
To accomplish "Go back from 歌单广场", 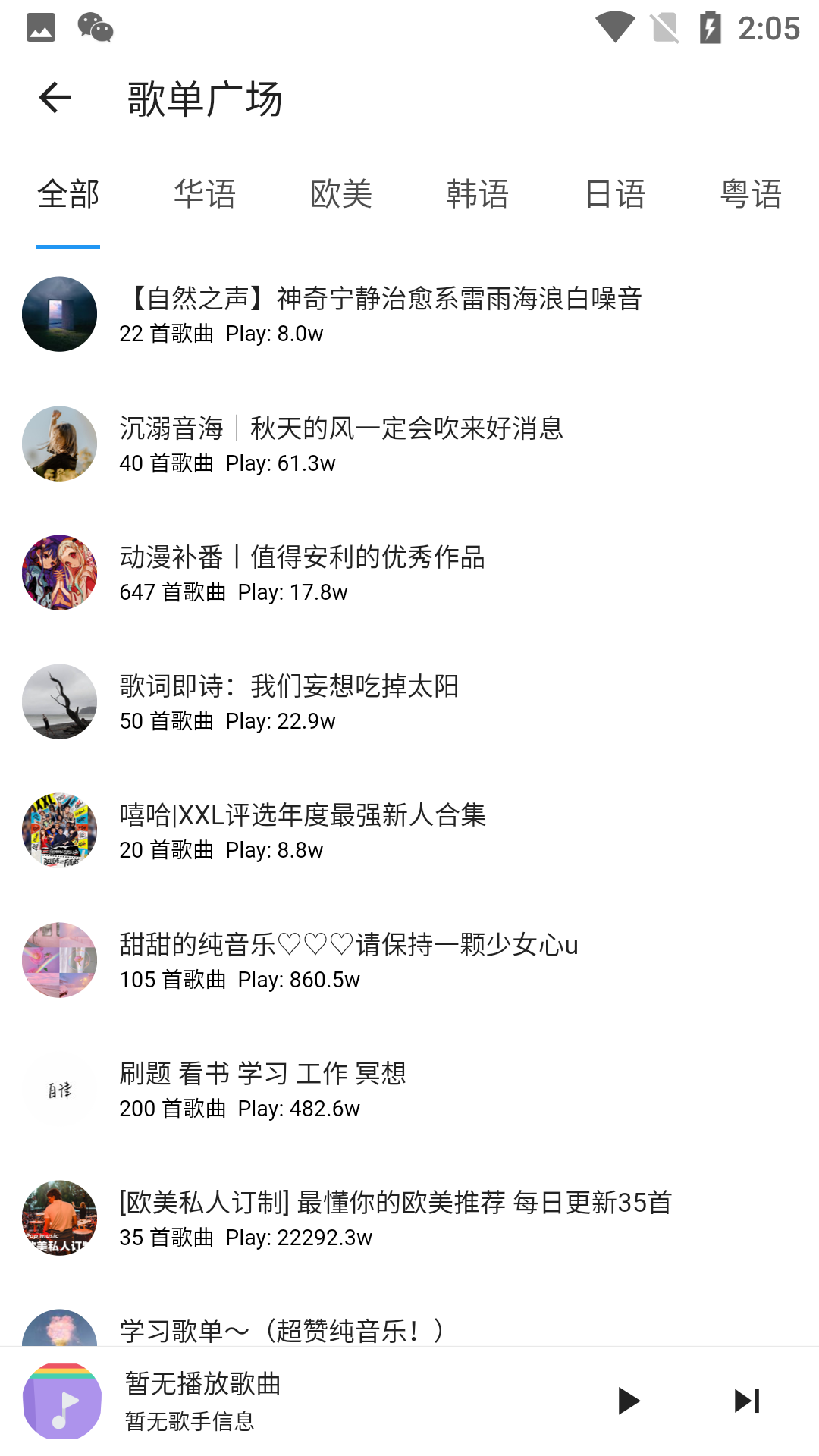I will click(55, 98).
